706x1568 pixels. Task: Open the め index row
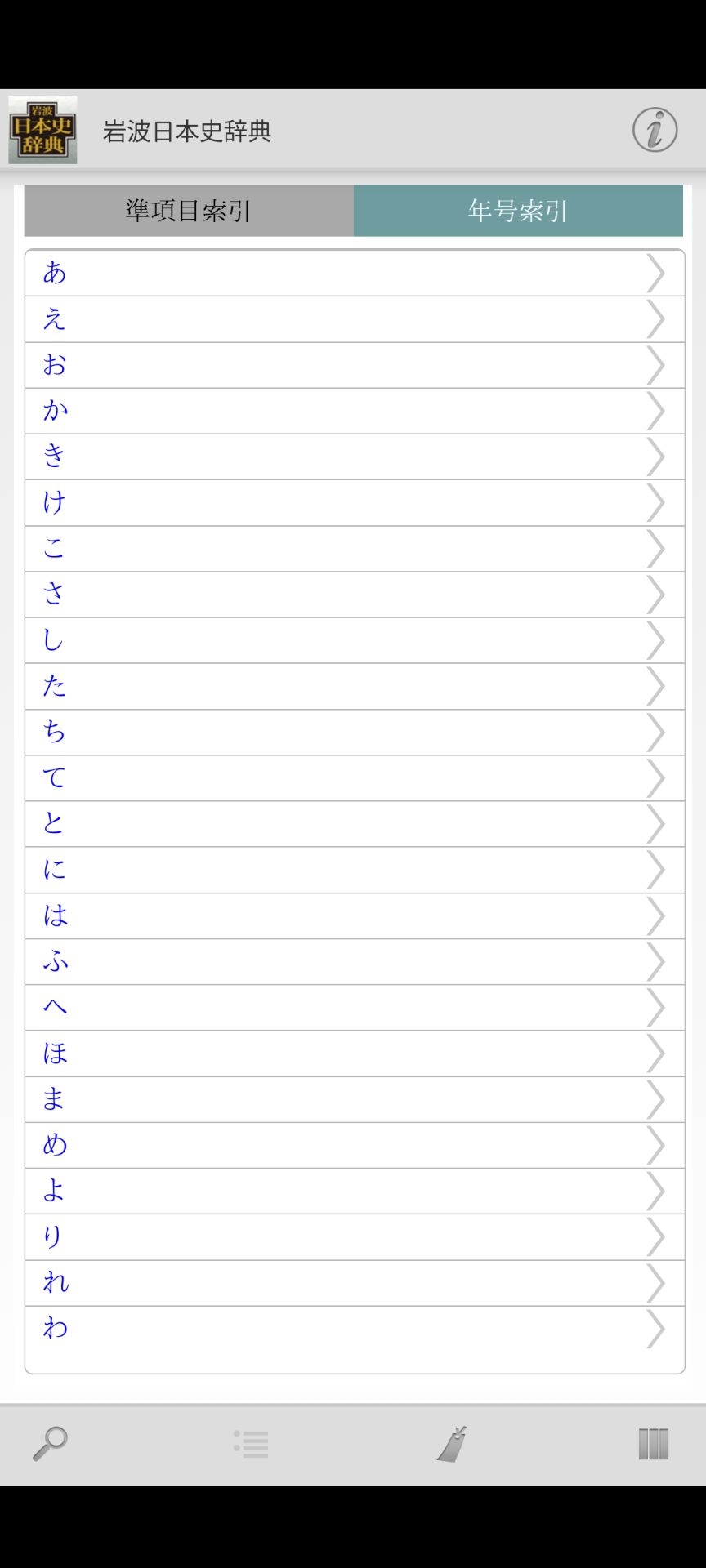tap(355, 1145)
